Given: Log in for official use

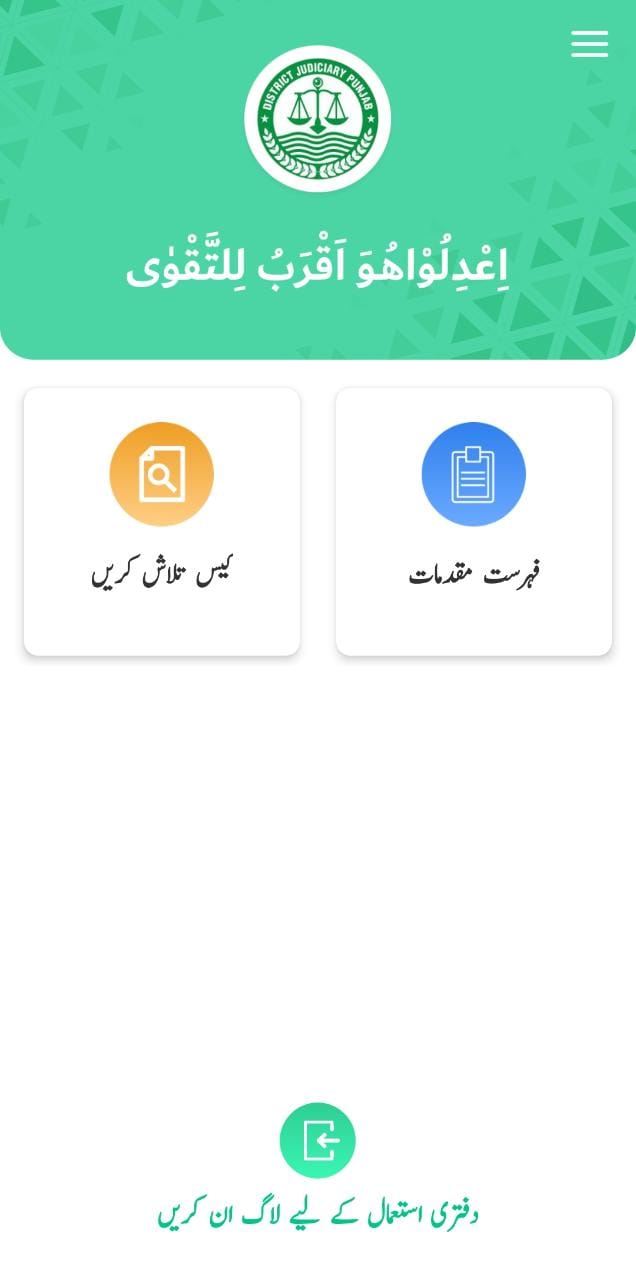Looking at the screenshot, I should click(318, 1141).
